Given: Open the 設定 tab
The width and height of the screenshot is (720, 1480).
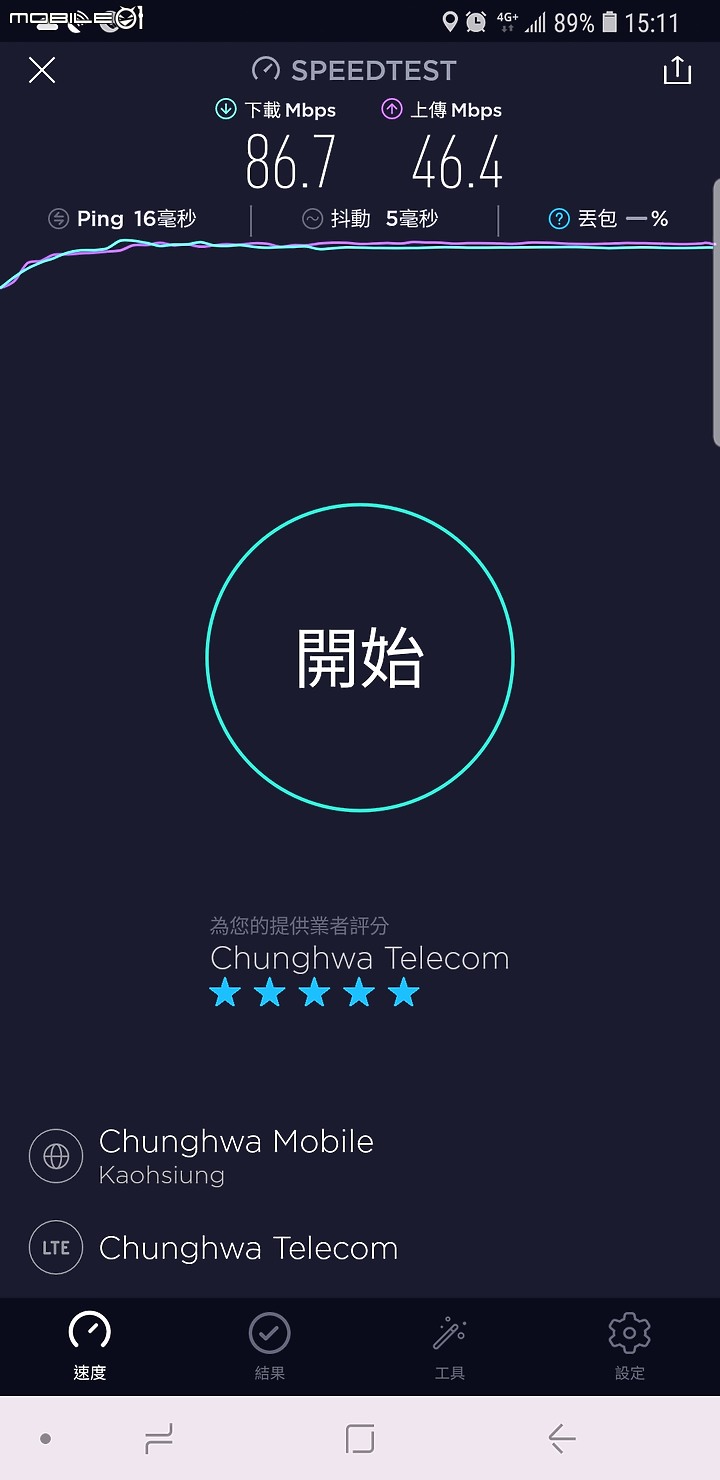Looking at the screenshot, I should click(x=630, y=1347).
